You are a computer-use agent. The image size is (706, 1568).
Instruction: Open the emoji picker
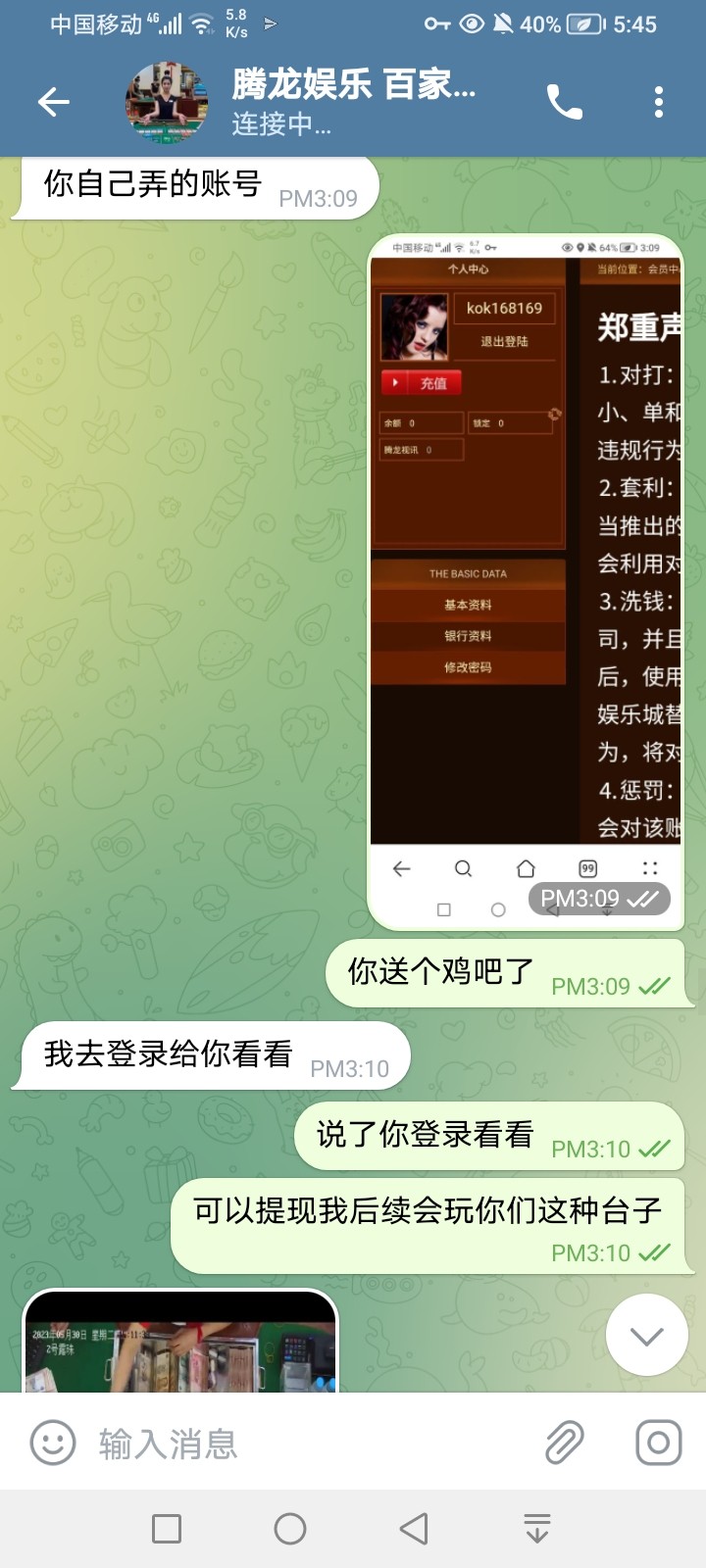click(x=53, y=1444)
